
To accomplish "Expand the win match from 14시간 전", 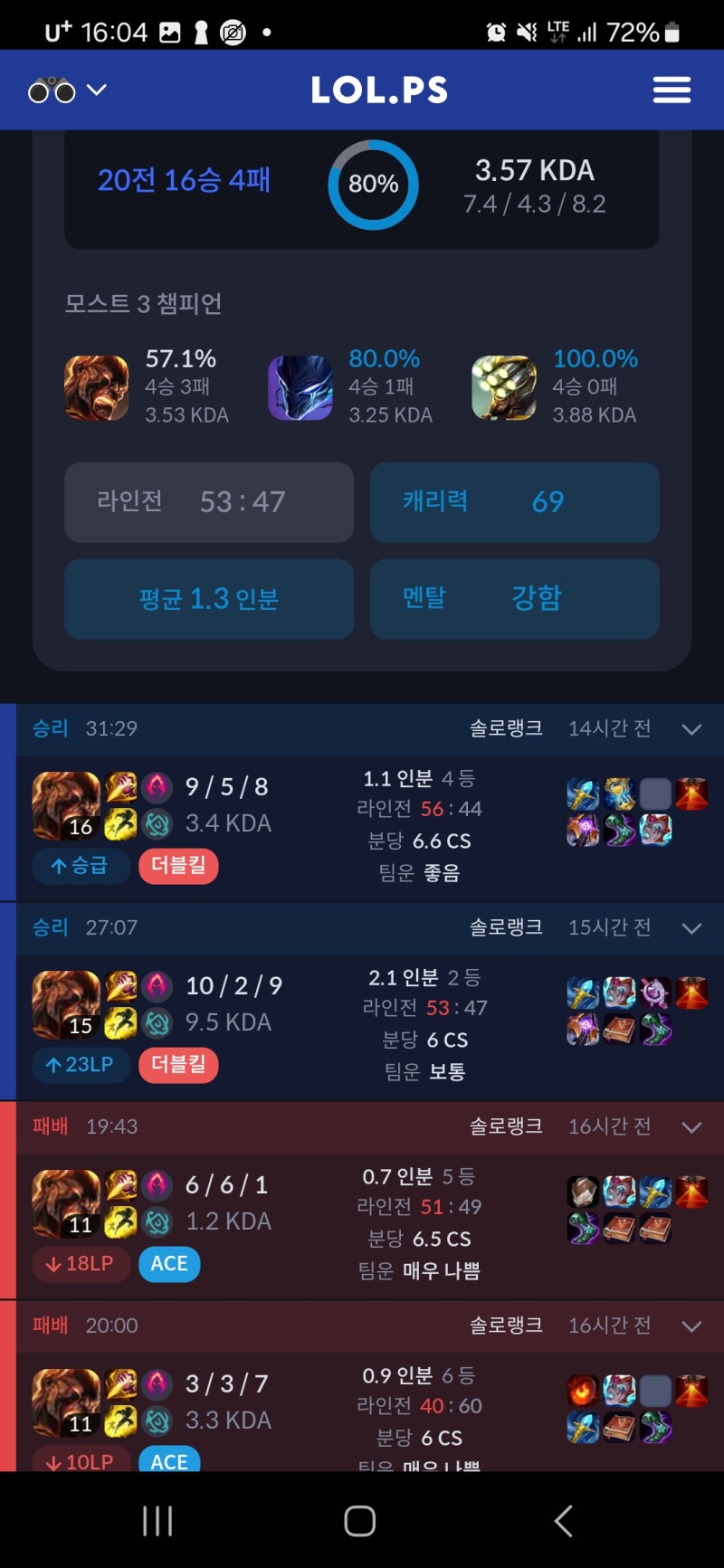I will pos(691,729).
